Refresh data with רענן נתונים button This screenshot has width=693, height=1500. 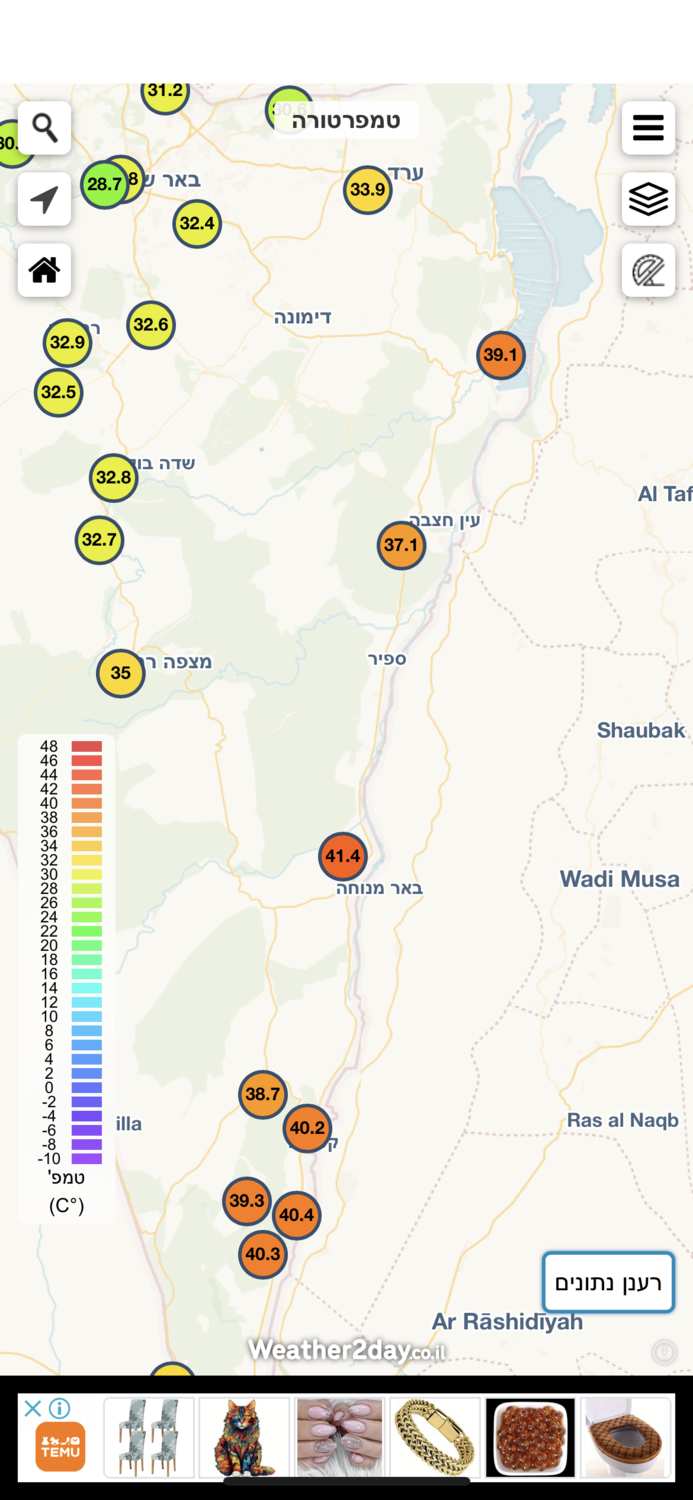pyautogui.click(x=608, y=1282)
